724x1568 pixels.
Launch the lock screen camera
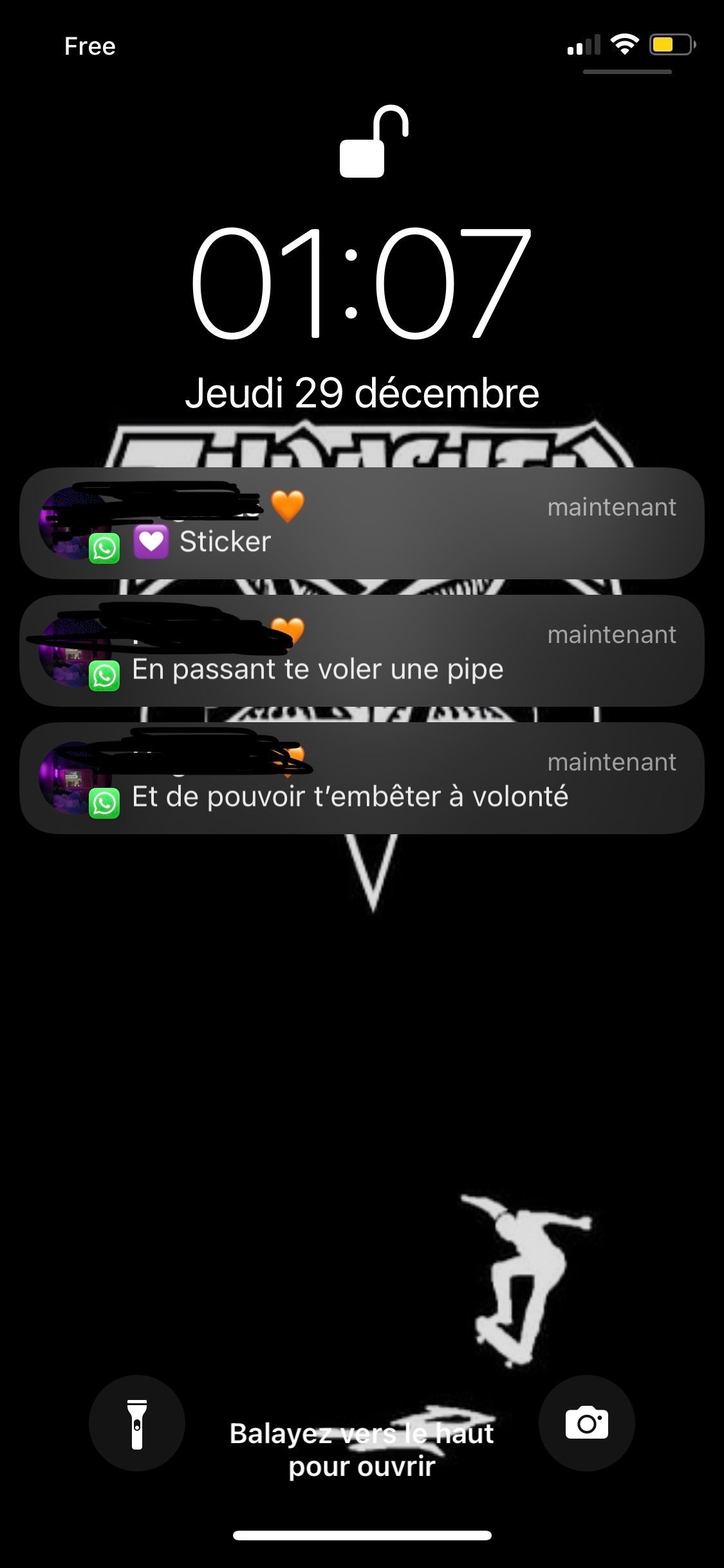point(586,1423)
